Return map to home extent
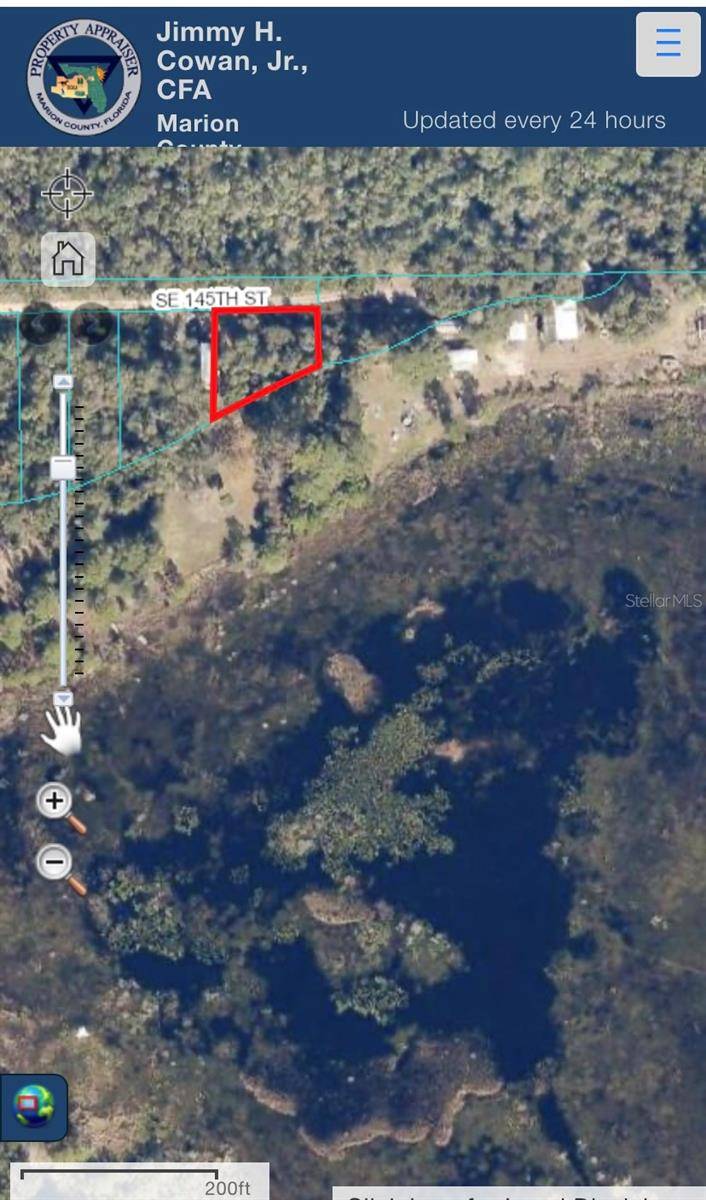The width and height of the screenshot is (706, 1200). tap(68, 259)
